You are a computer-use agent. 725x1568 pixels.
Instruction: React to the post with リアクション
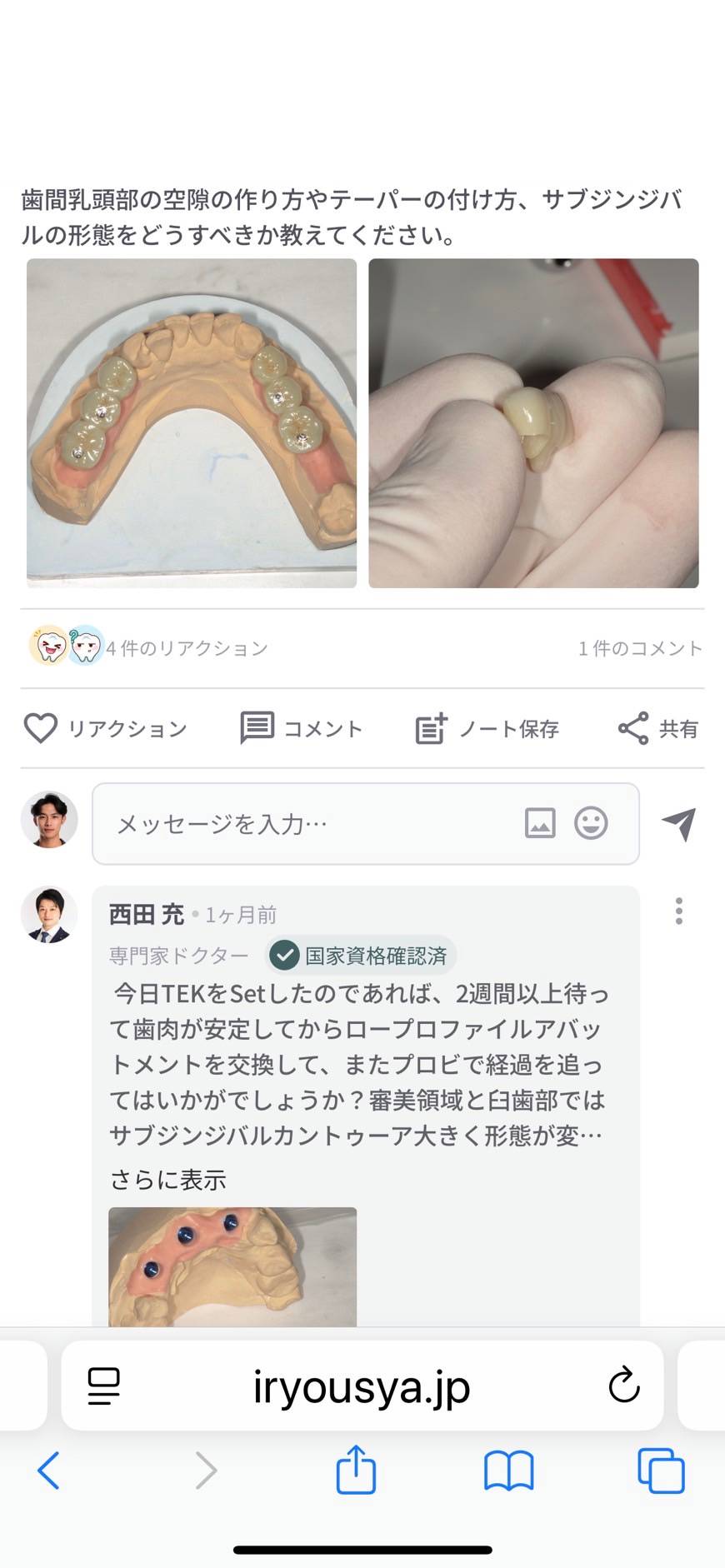pos(106,728)
